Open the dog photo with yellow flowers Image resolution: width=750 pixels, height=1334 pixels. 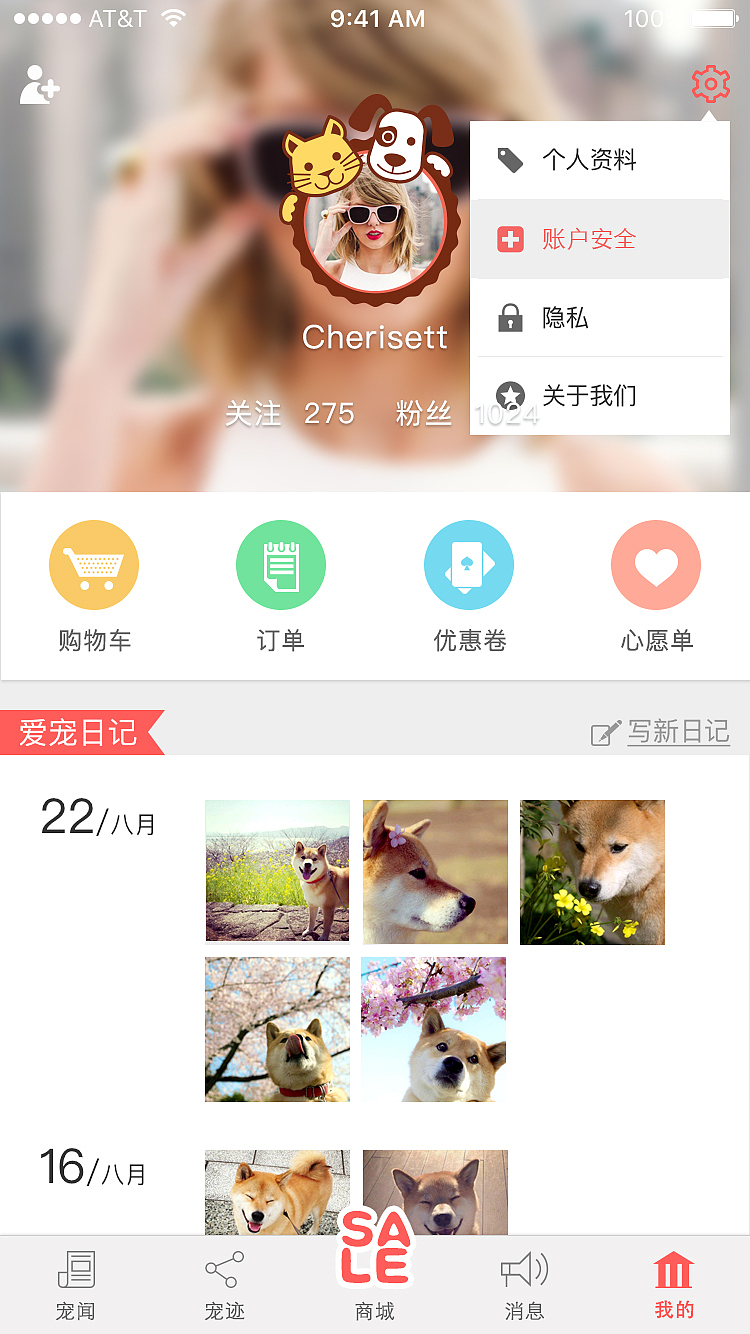tap(592, 872)
